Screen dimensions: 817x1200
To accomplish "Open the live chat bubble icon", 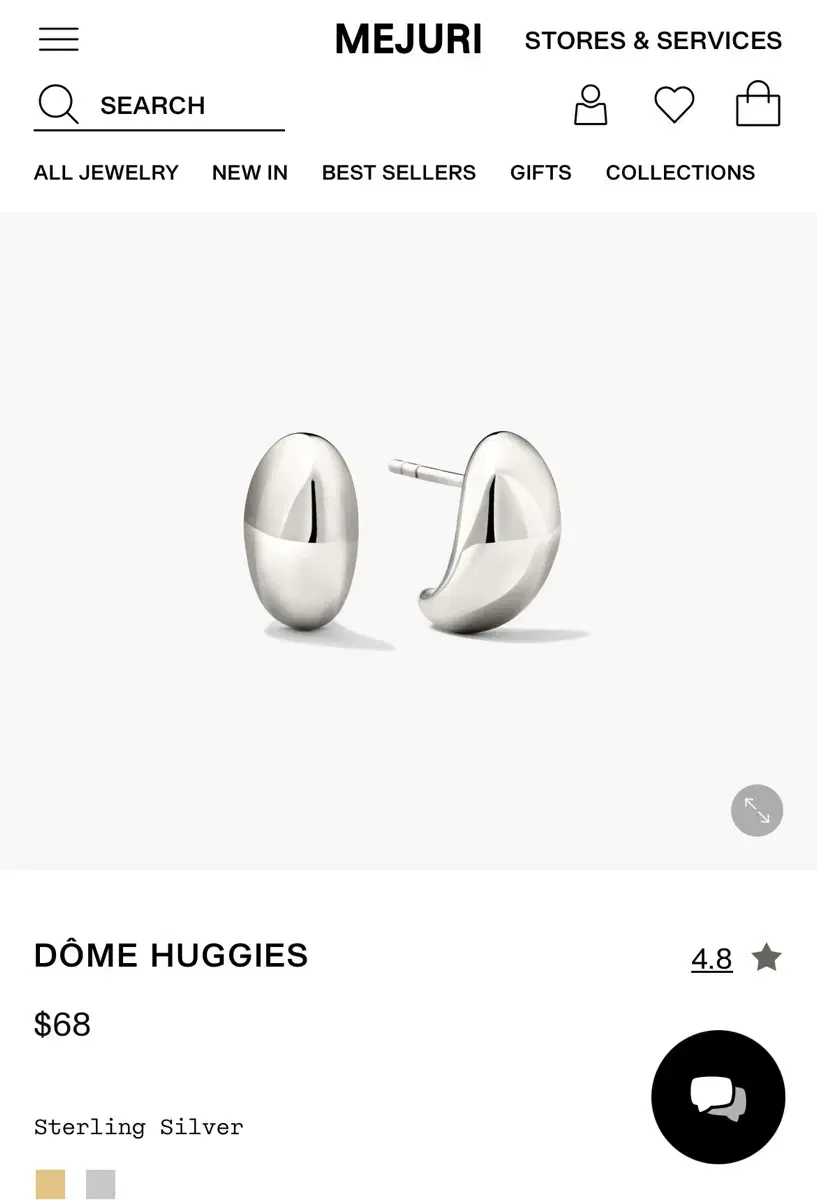I will (718, 1096).
